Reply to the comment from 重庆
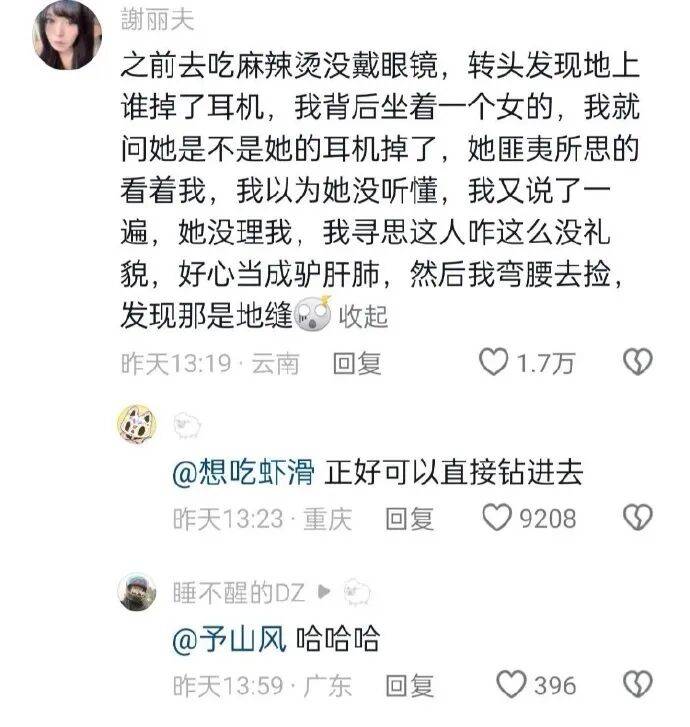The image size is (690, 727). [x=411, y=518]
